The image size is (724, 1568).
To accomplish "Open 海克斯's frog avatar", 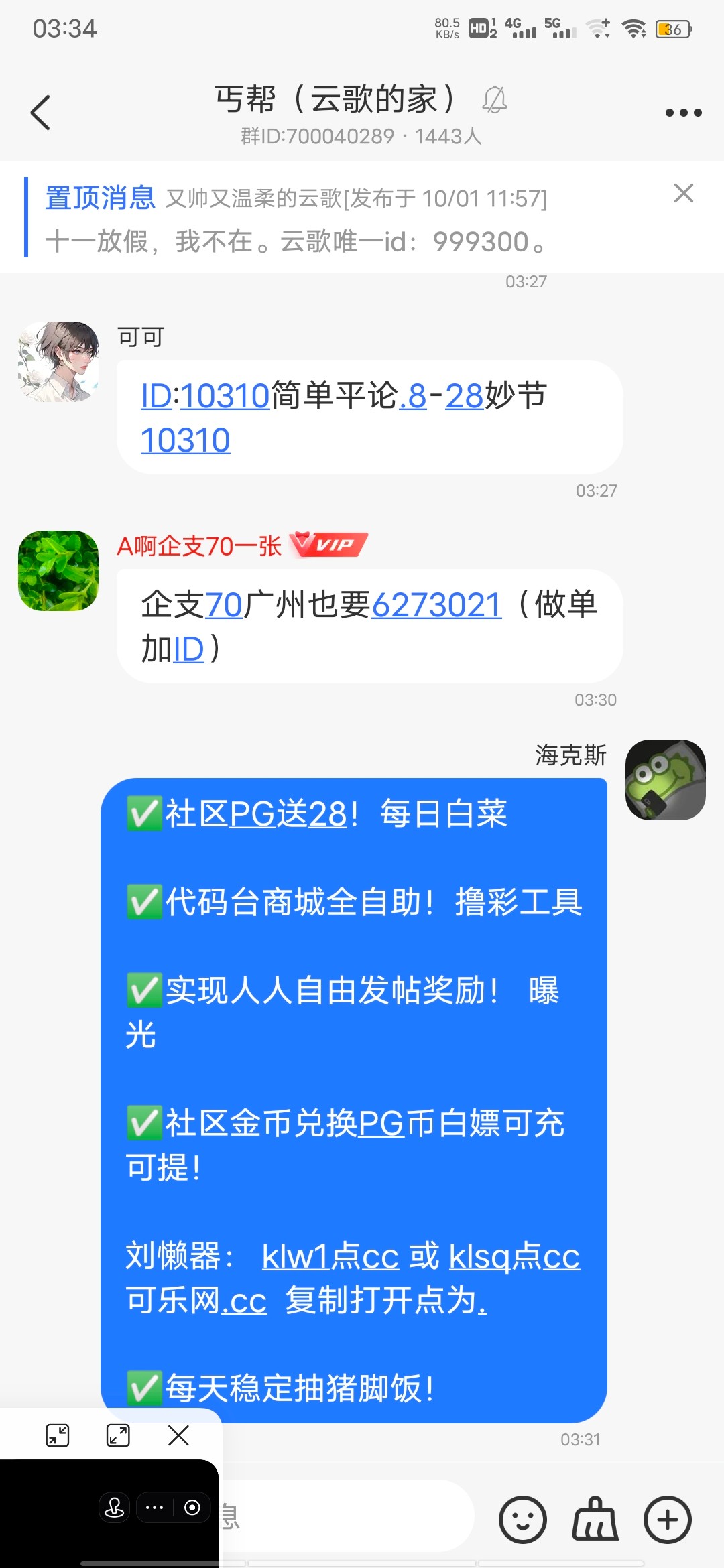I will coord(666,779).
